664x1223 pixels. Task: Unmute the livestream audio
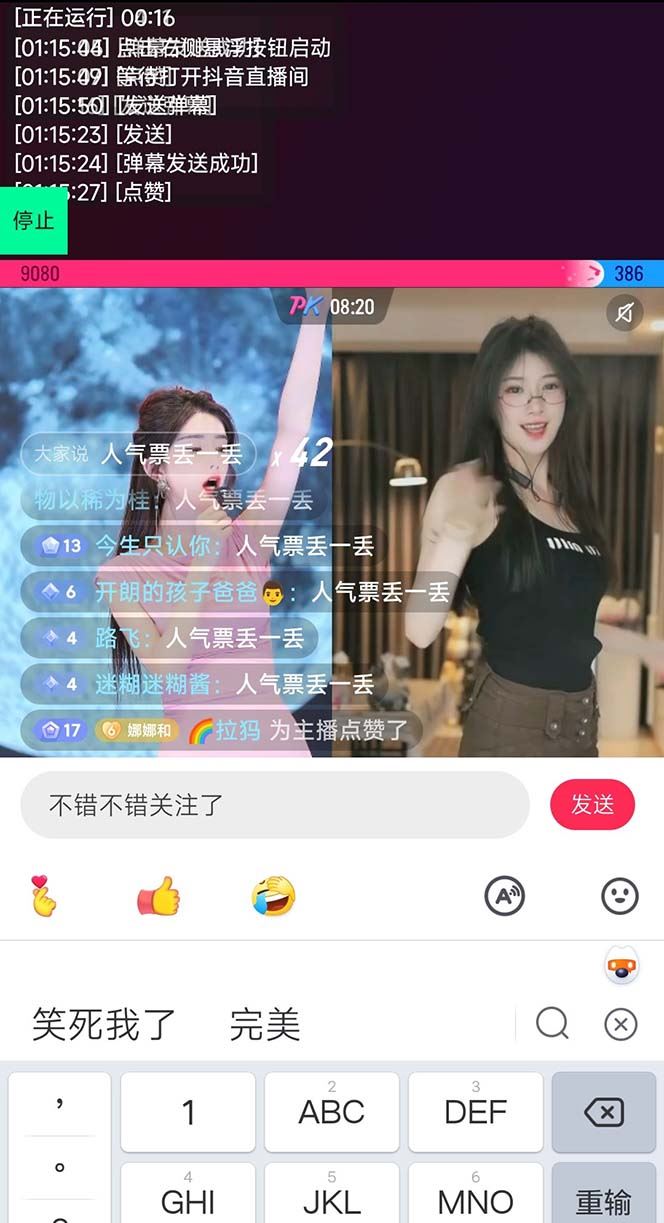625,314
